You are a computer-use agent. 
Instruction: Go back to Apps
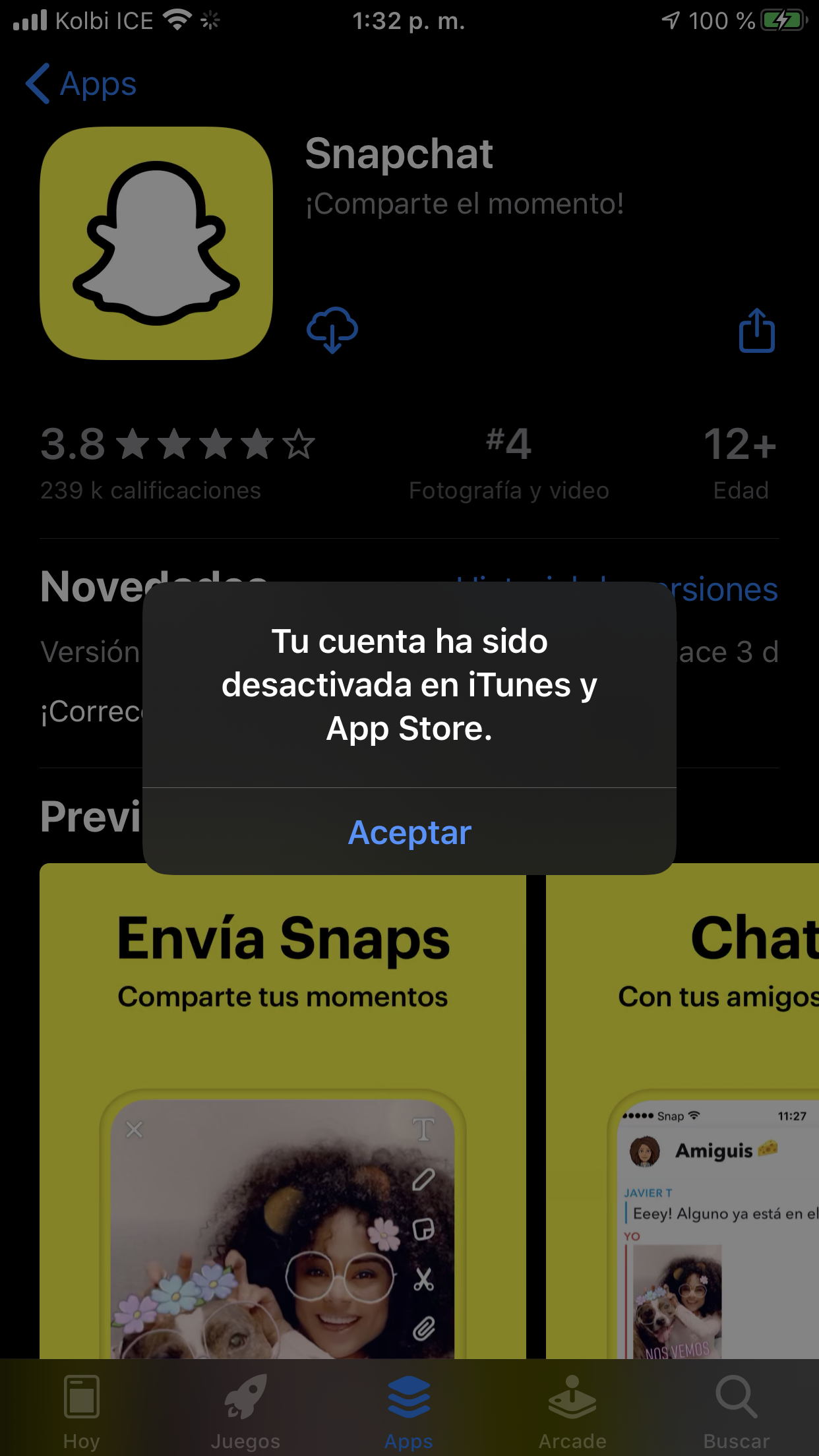click(x=81, y=84)
